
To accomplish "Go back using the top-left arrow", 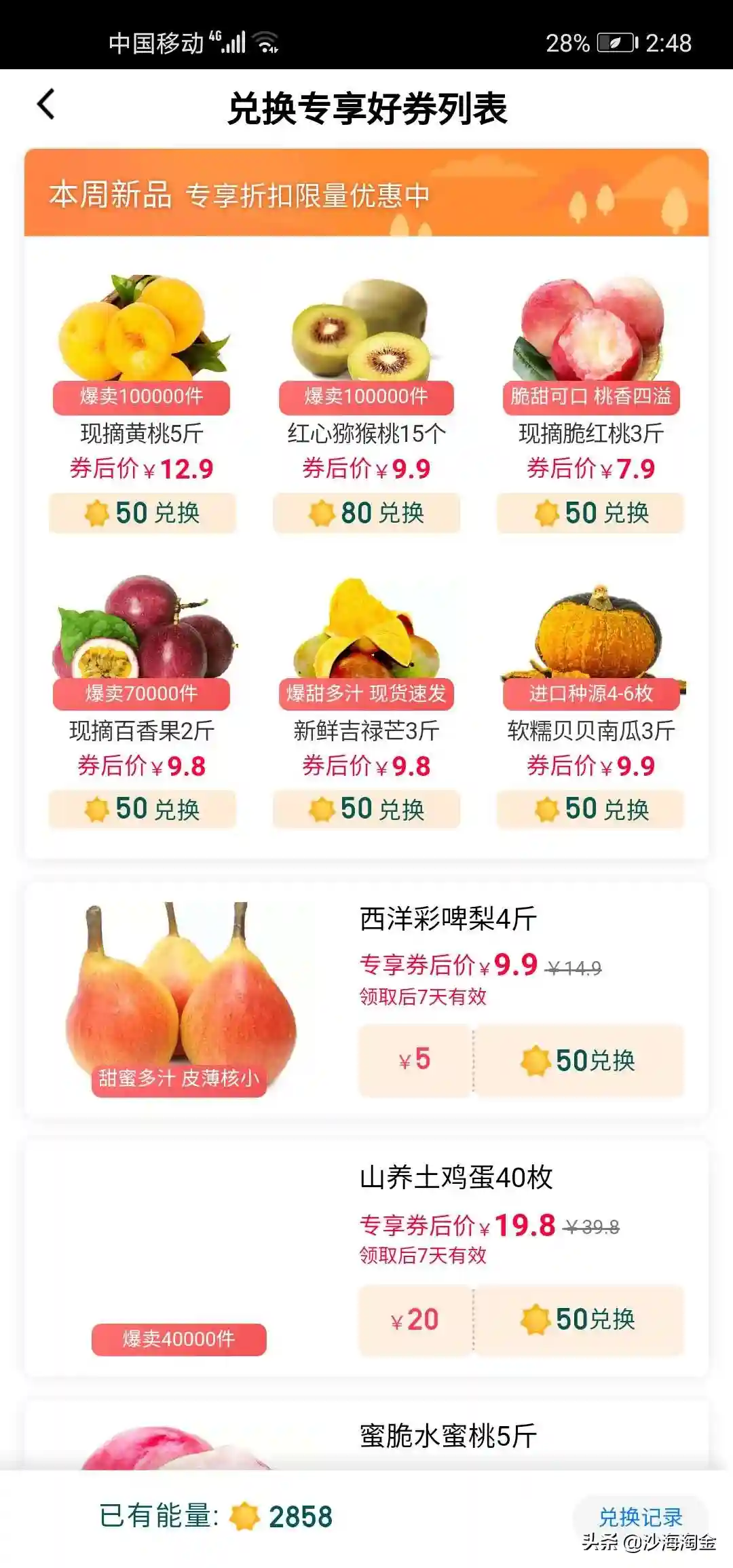I will coord(46,105).
